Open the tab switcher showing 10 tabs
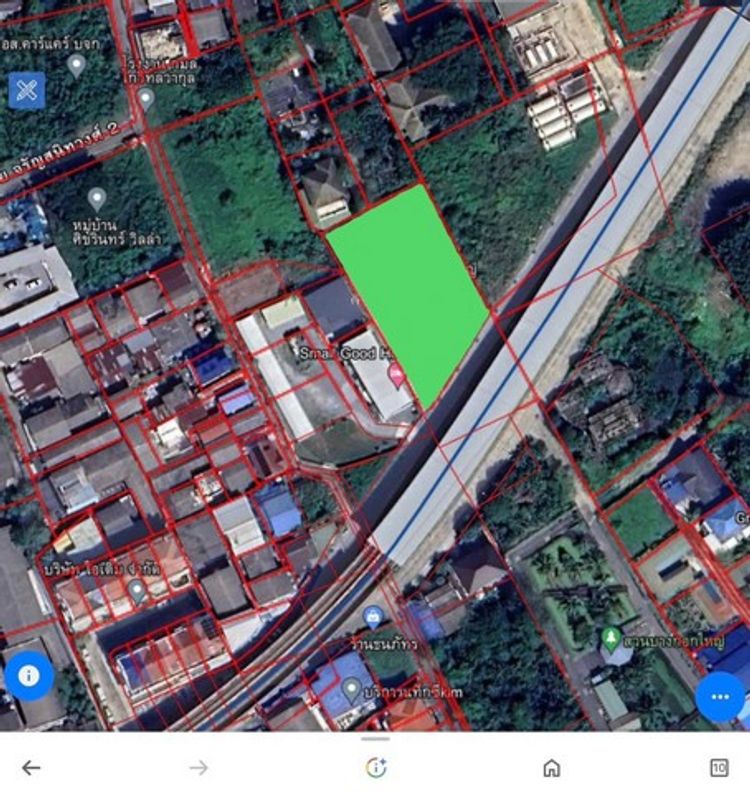Screen dimensions: 750x793 pyautogui.click(x=718, y=767)
